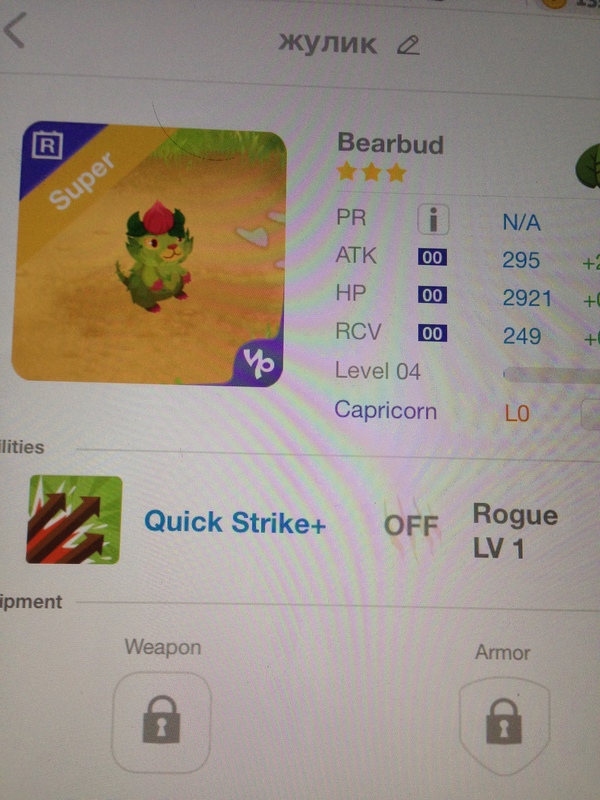Go back using the top arrow

(x=16, y=32)
